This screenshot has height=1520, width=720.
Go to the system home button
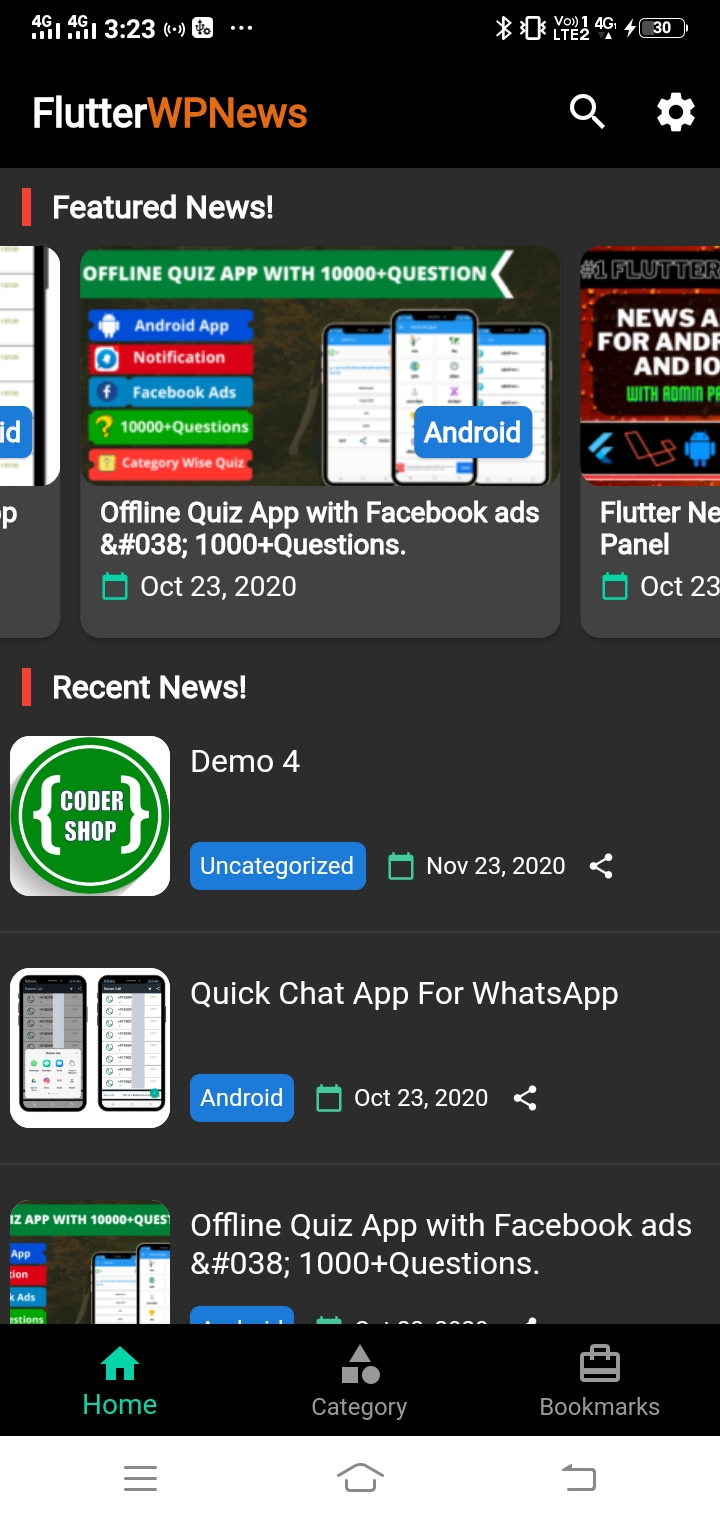(x=360, y=1477)
